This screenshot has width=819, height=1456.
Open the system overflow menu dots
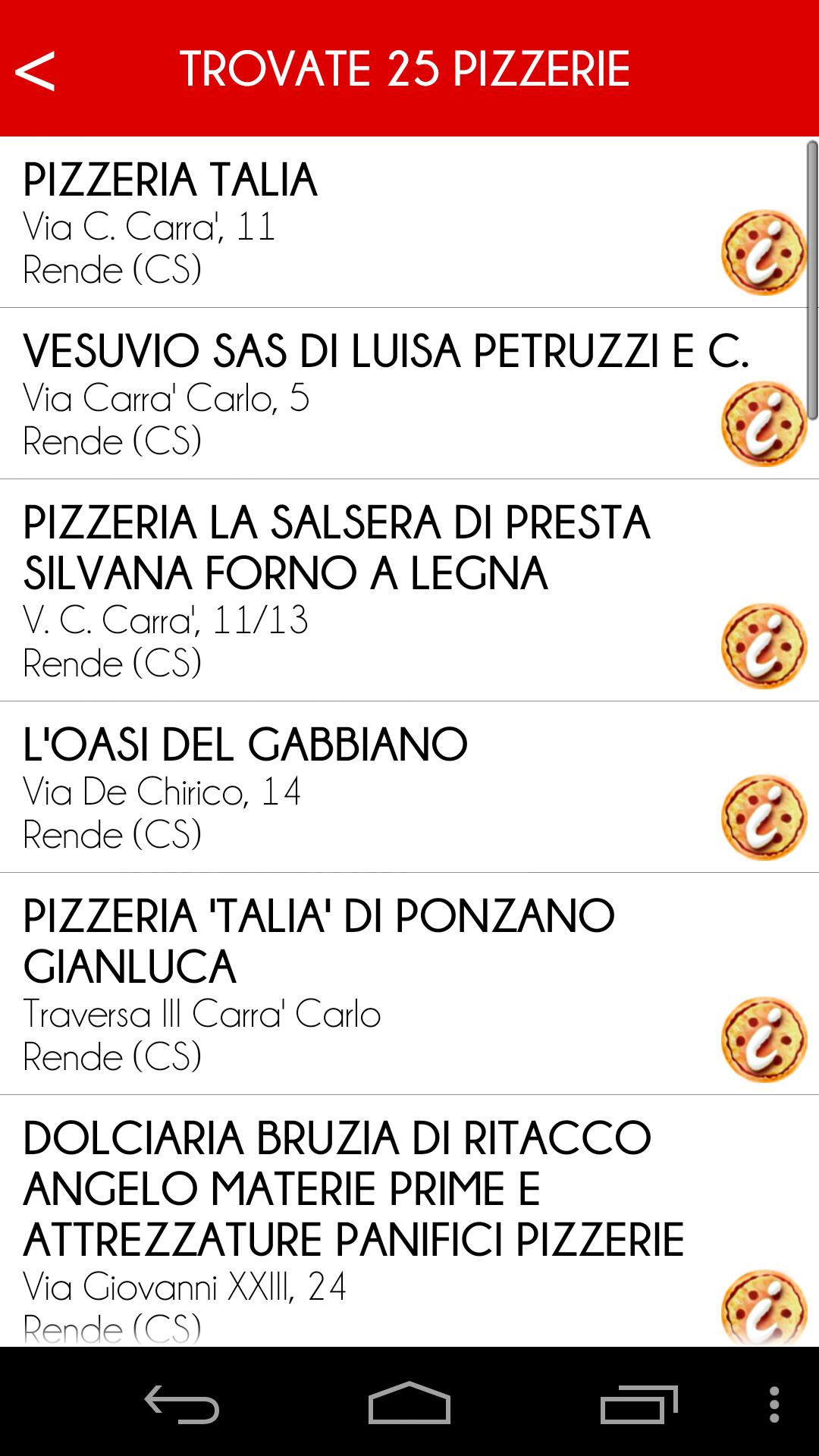[774, 1404]
